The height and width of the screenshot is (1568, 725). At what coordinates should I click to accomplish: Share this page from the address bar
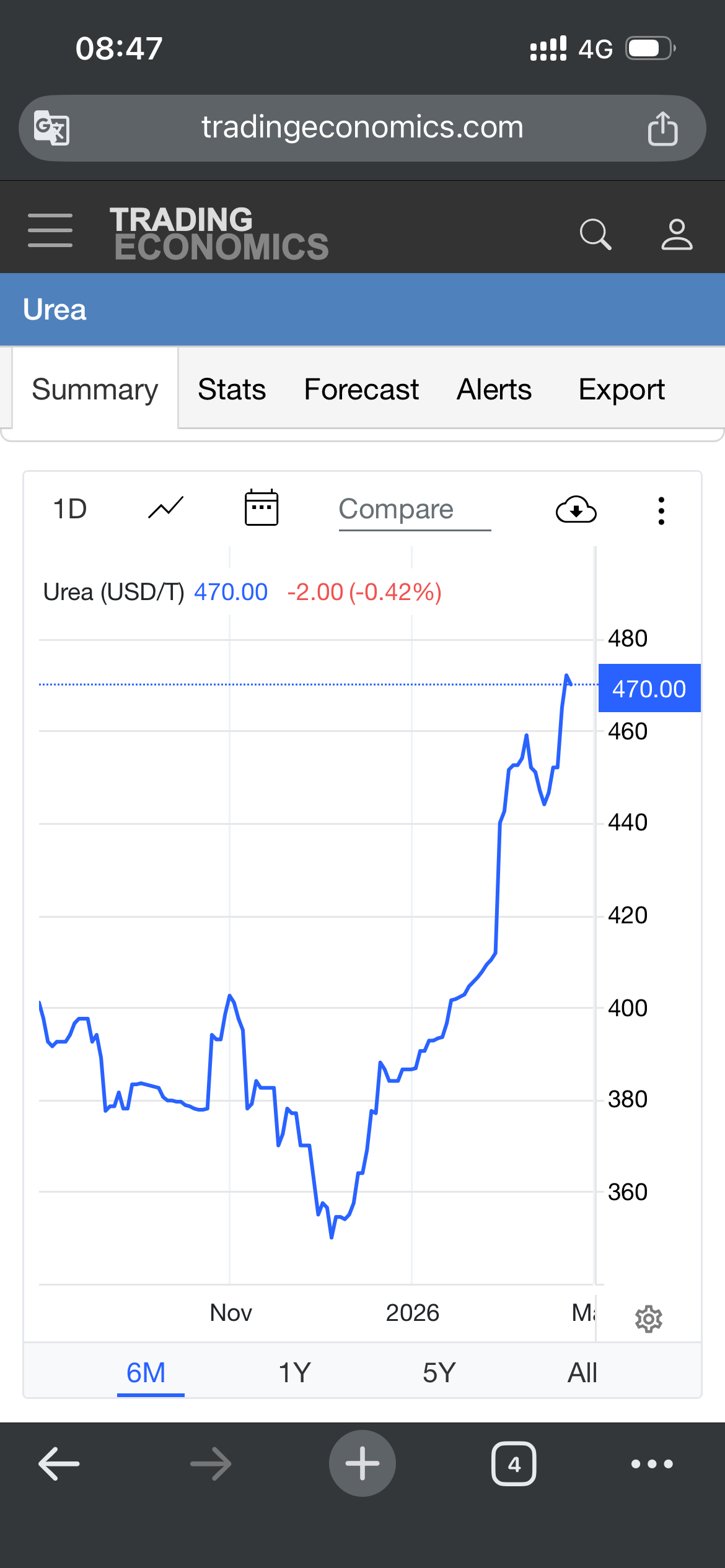(x=662, y=129)
